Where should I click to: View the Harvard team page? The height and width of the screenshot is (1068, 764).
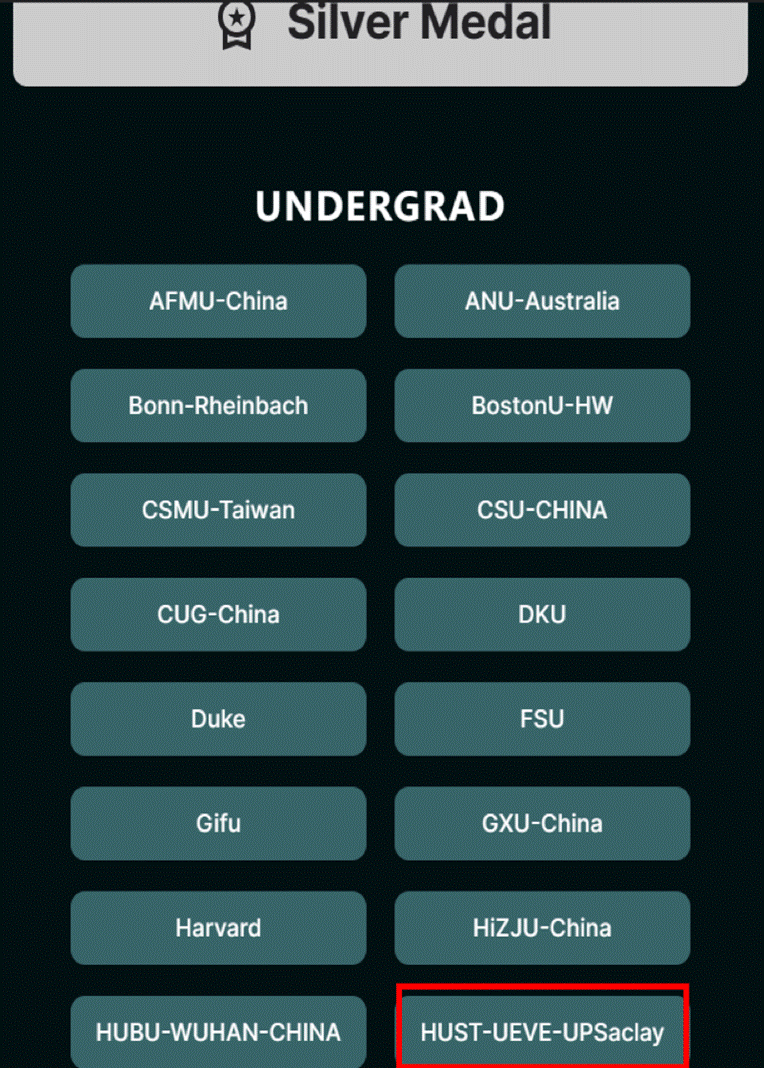pos(218,928)
